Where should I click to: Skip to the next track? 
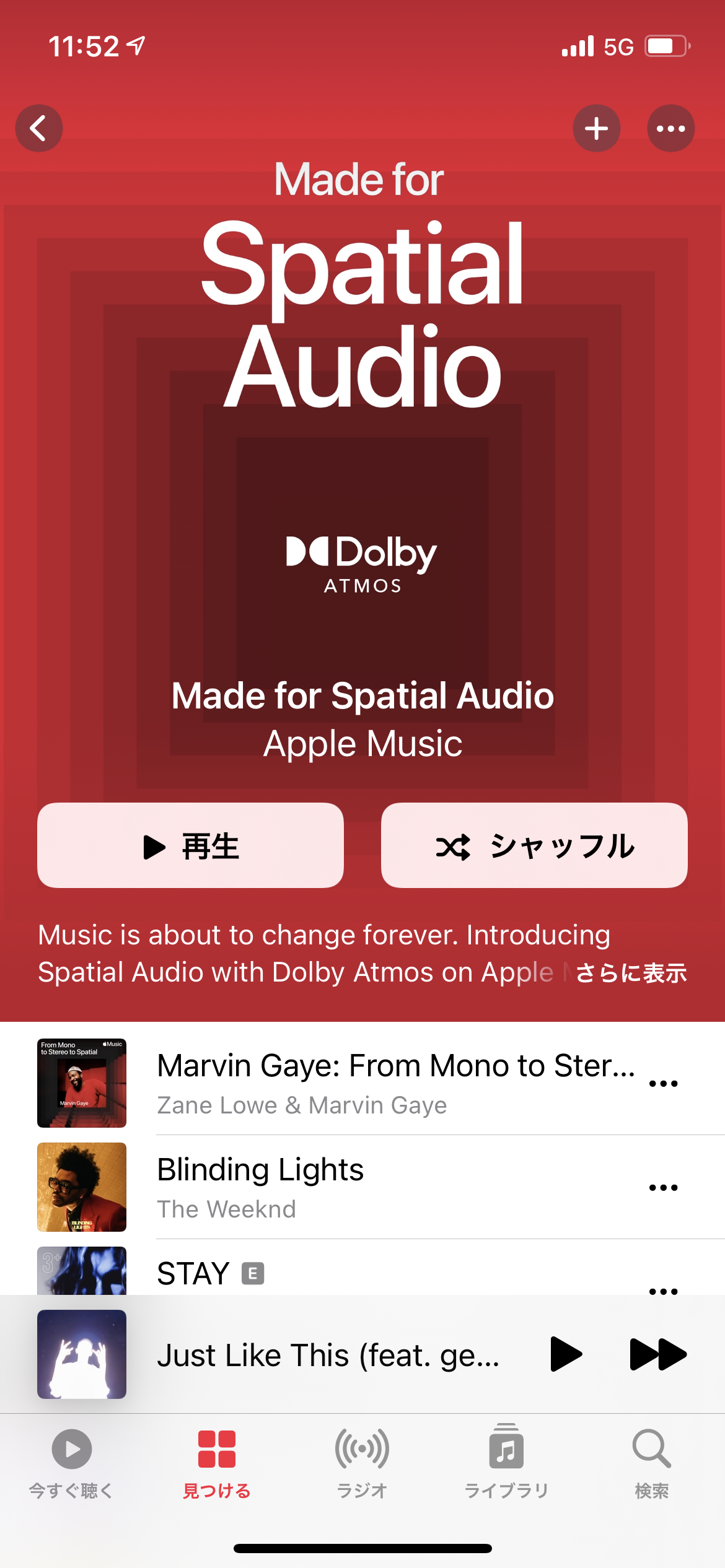coord(658,1354)
